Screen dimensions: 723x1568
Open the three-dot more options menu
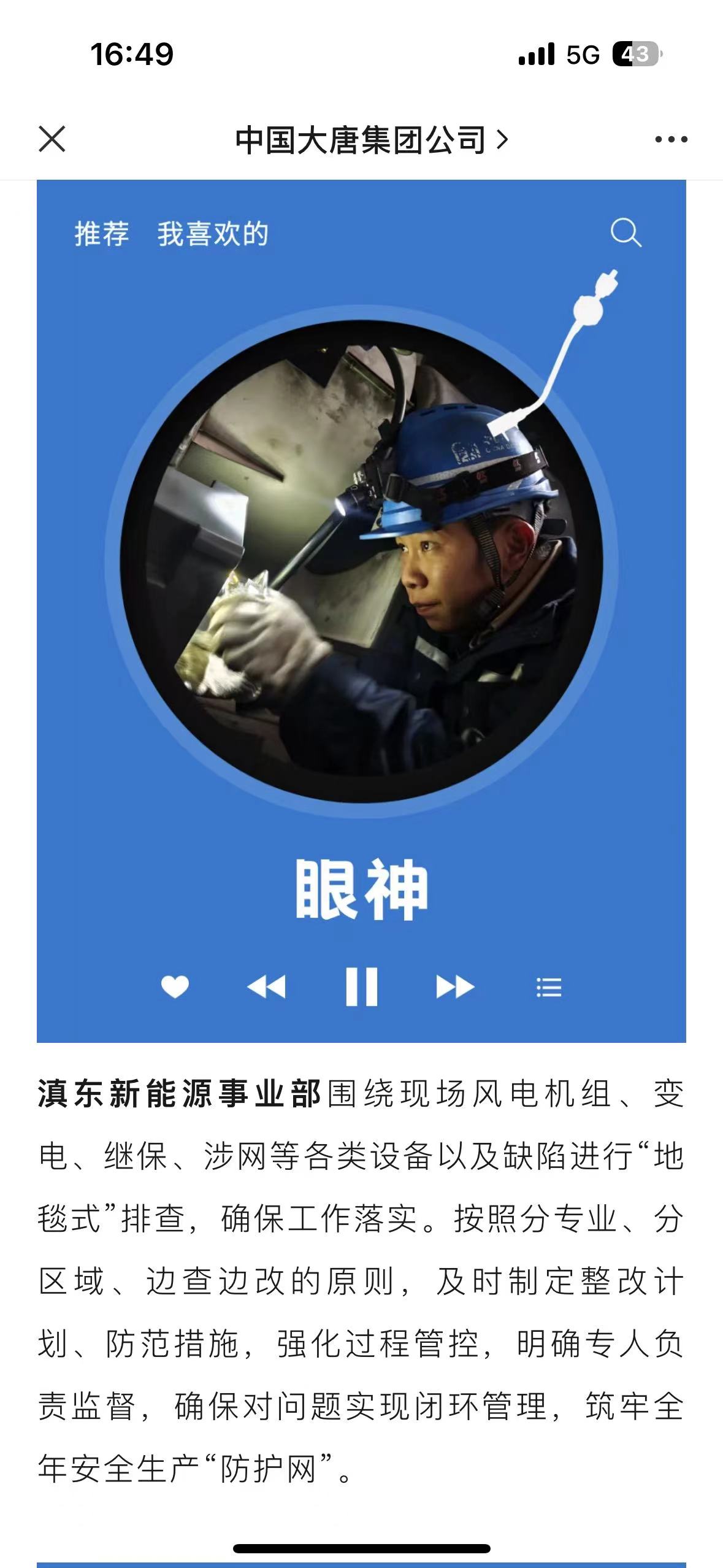click(671, 140)
